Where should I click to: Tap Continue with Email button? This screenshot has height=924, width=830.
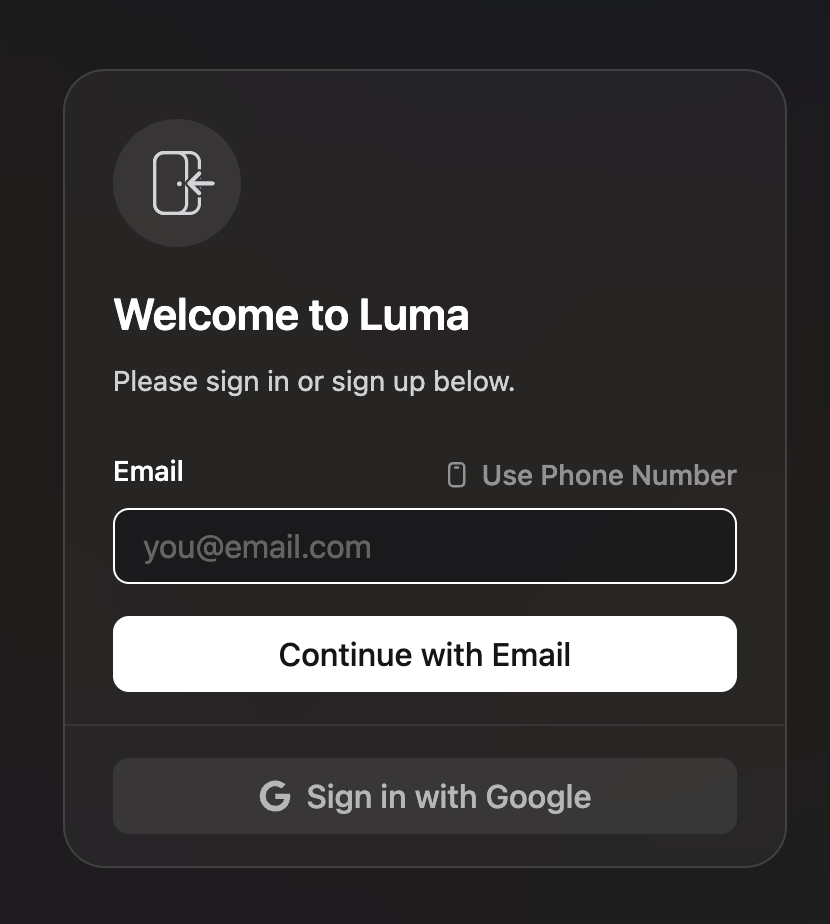pos(424,654)
